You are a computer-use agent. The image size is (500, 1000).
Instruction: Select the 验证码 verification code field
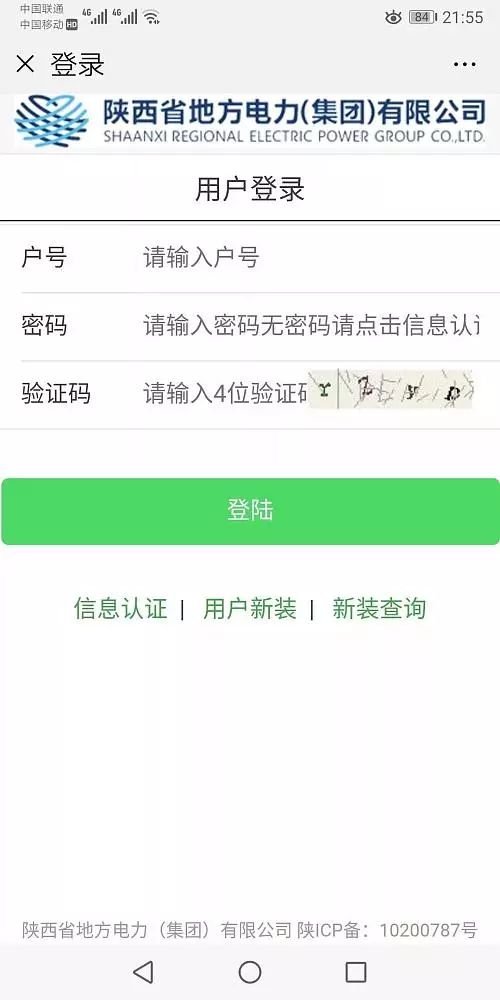[225, 393]
